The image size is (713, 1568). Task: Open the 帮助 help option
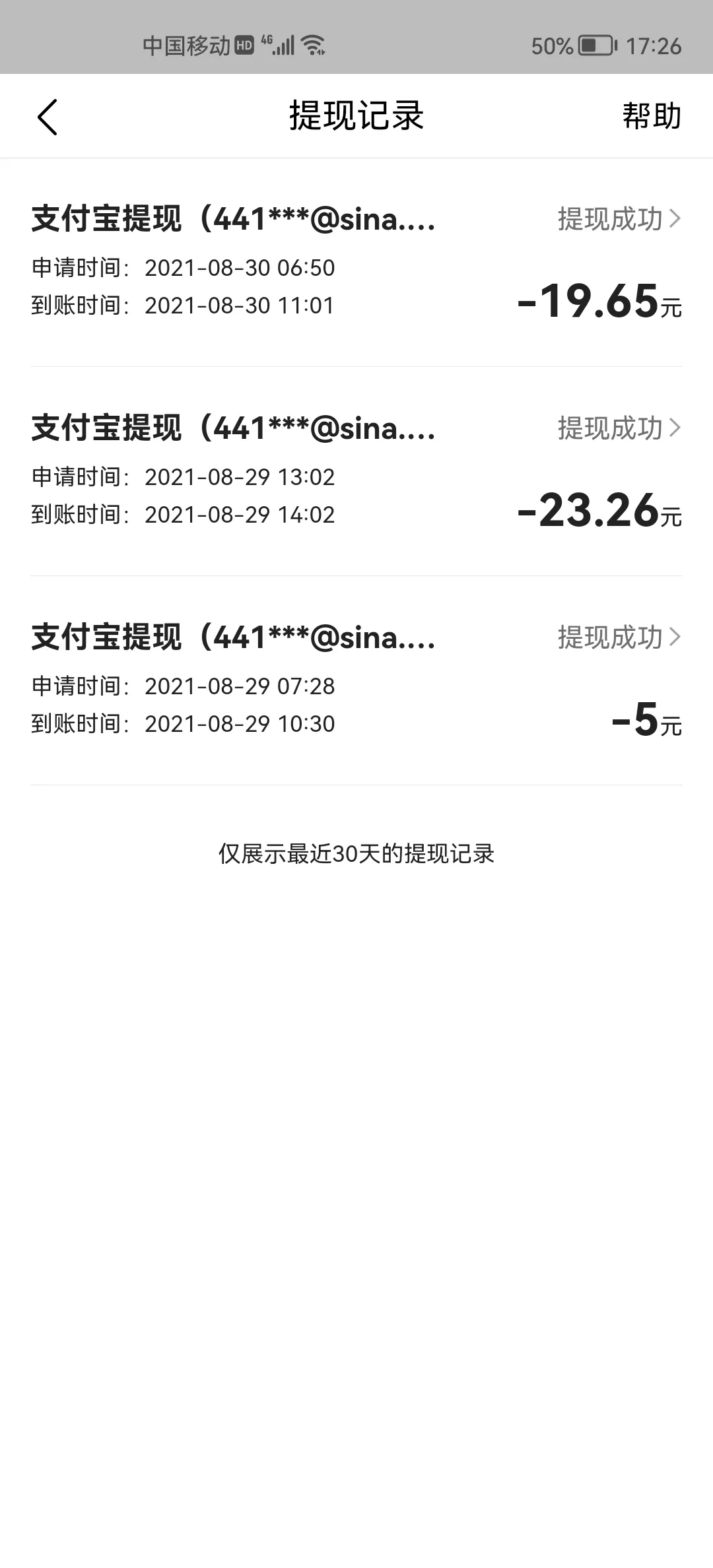click(650, 116)
